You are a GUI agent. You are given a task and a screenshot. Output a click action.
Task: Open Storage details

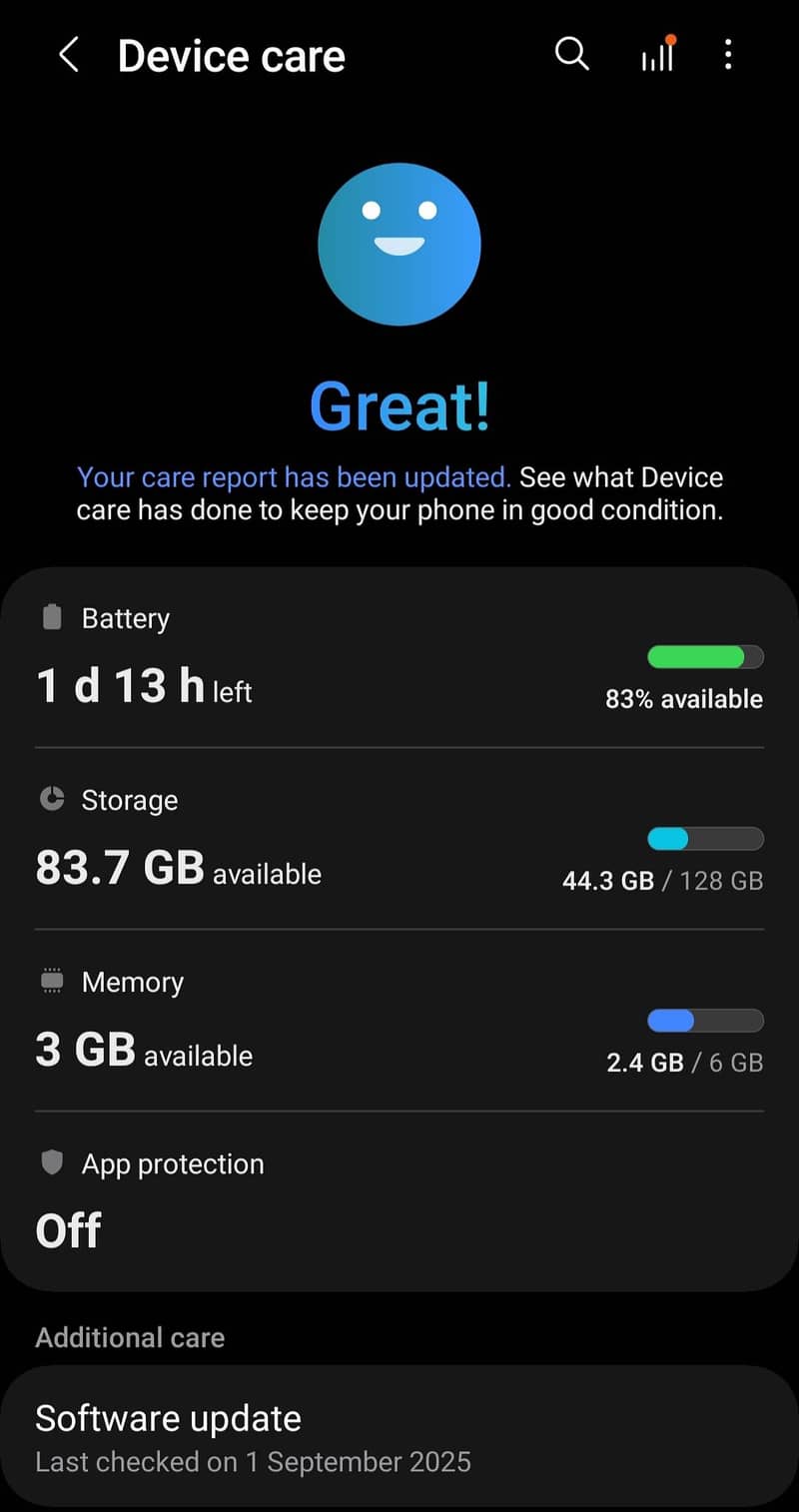click(x=399, y=839)
